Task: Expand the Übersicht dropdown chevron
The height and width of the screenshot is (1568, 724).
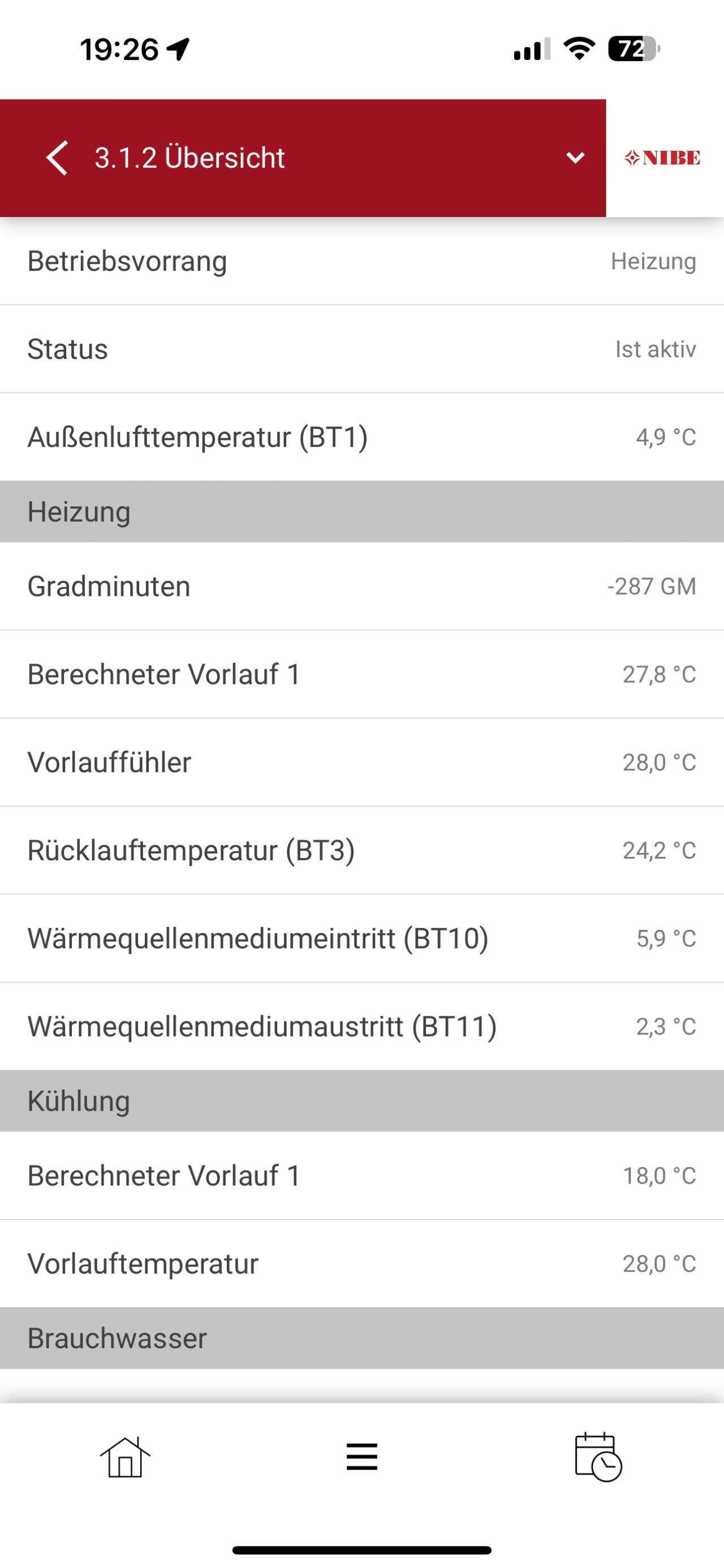Action: 575,158
